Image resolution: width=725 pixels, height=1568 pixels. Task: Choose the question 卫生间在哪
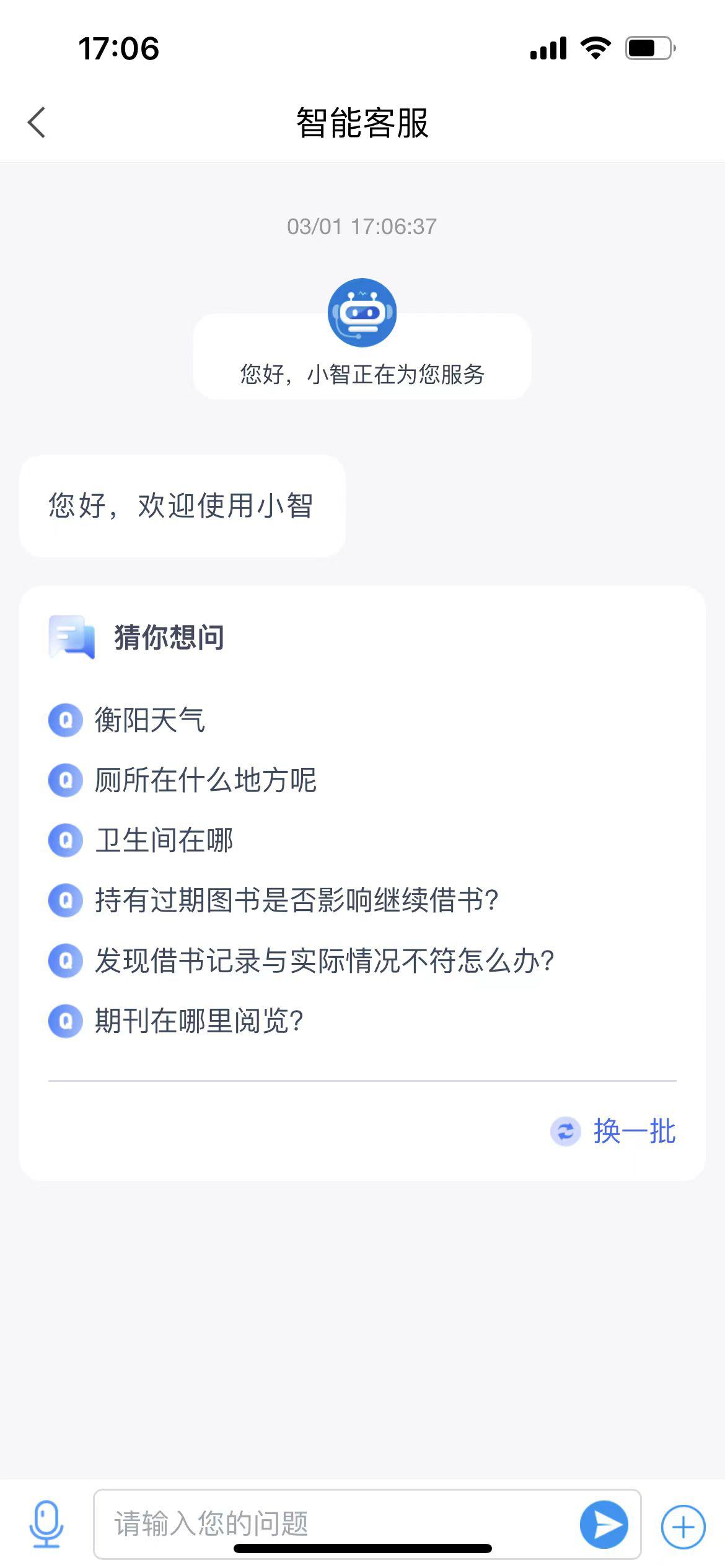tap(164, 840)
